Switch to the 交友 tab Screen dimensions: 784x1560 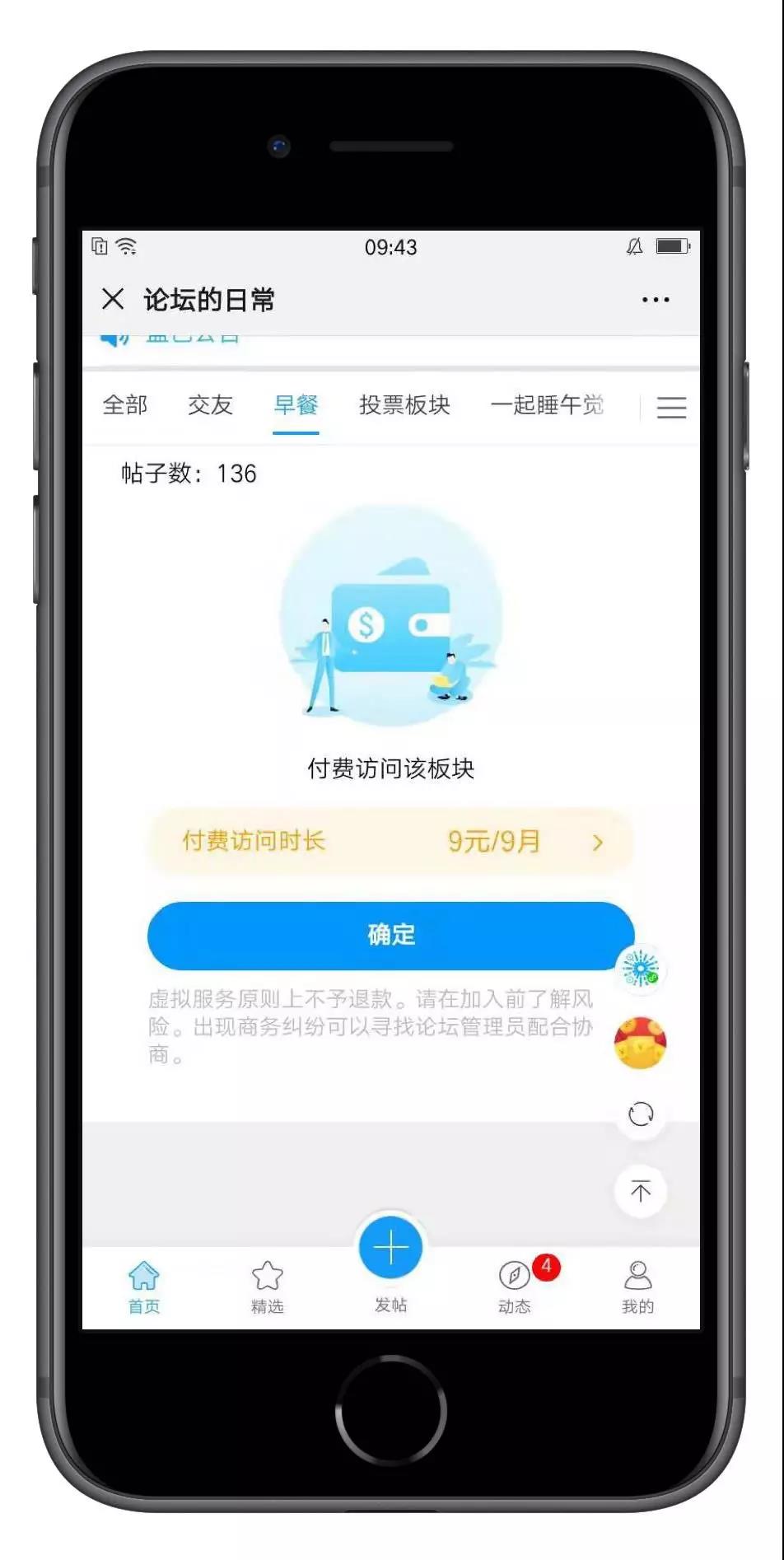click(210, 405)
